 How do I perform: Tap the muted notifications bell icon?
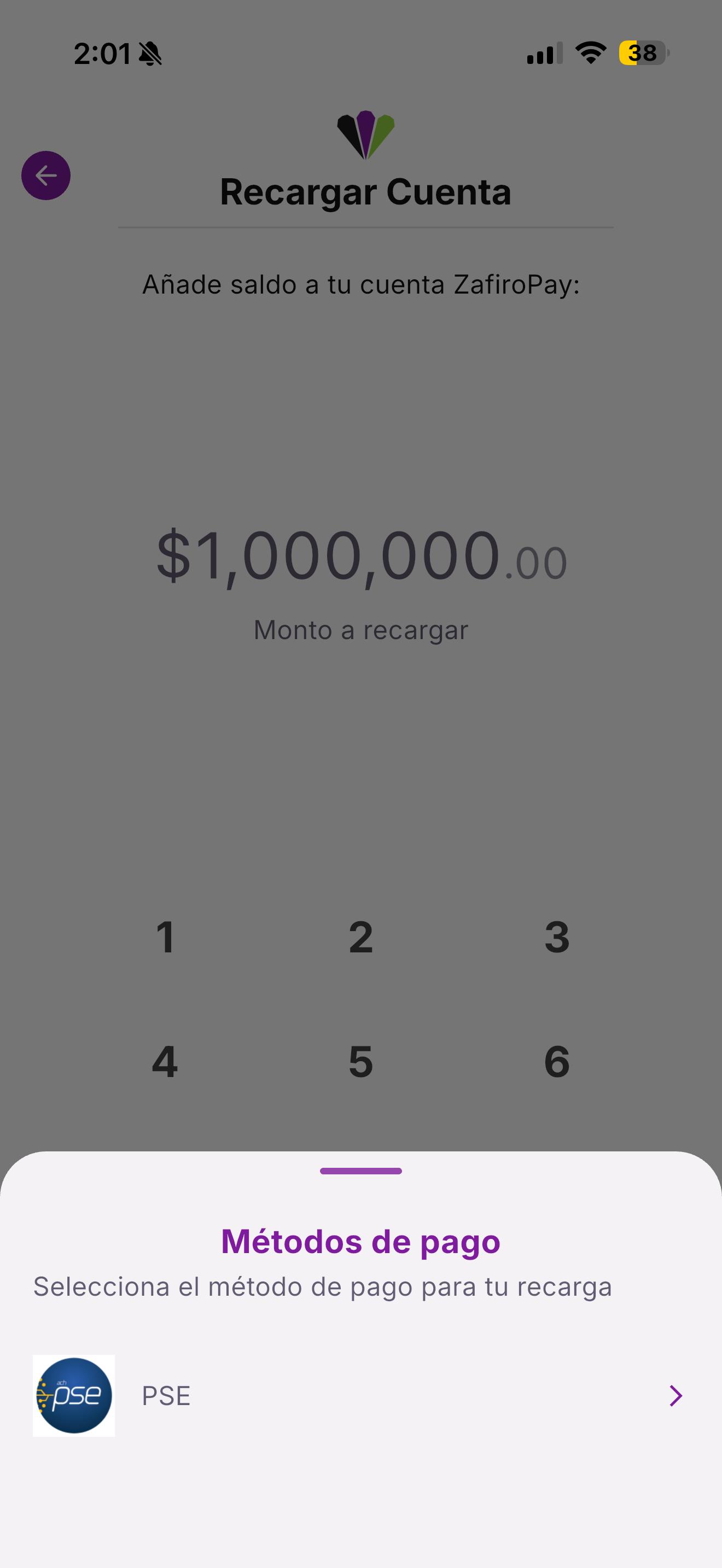click(x=150, y=54)
